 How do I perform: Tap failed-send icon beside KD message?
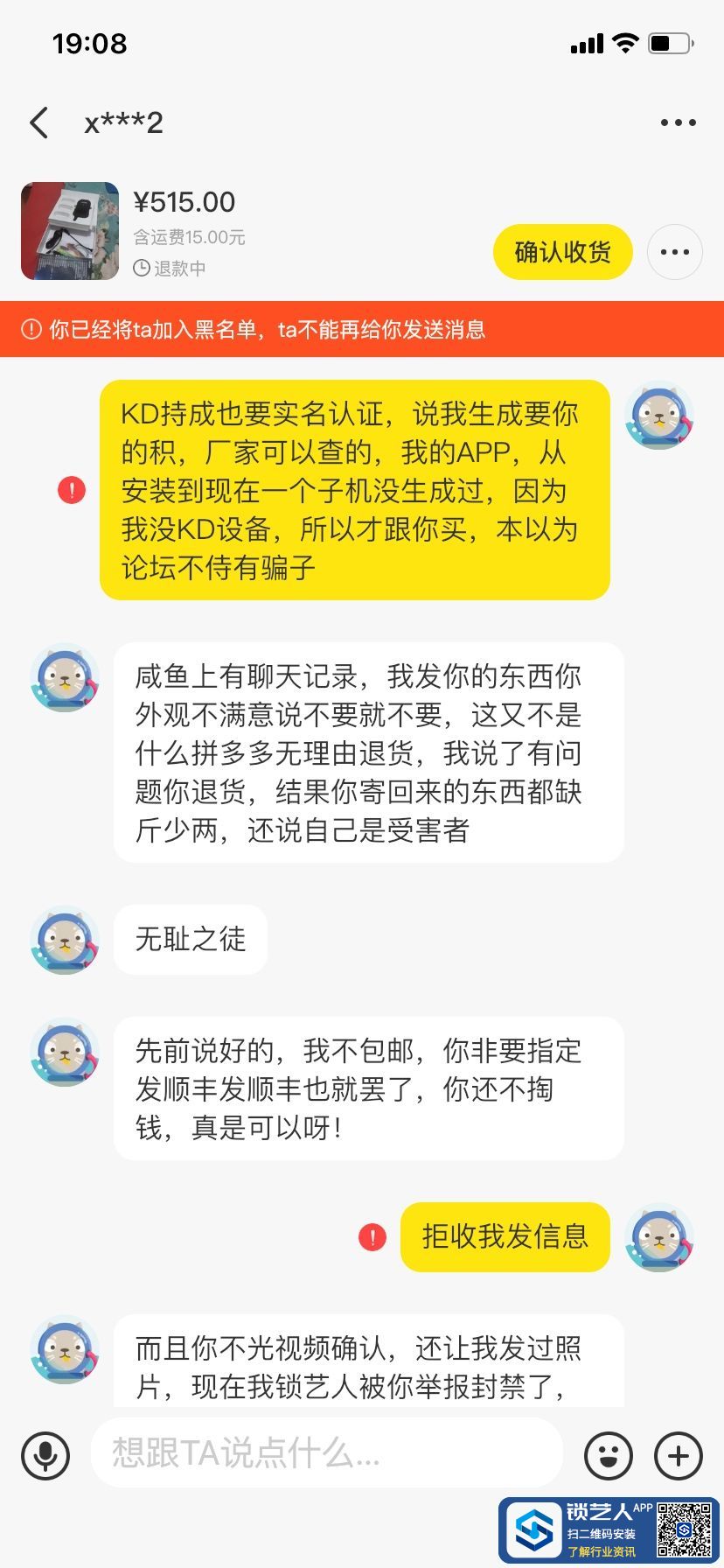pos(72,490)
